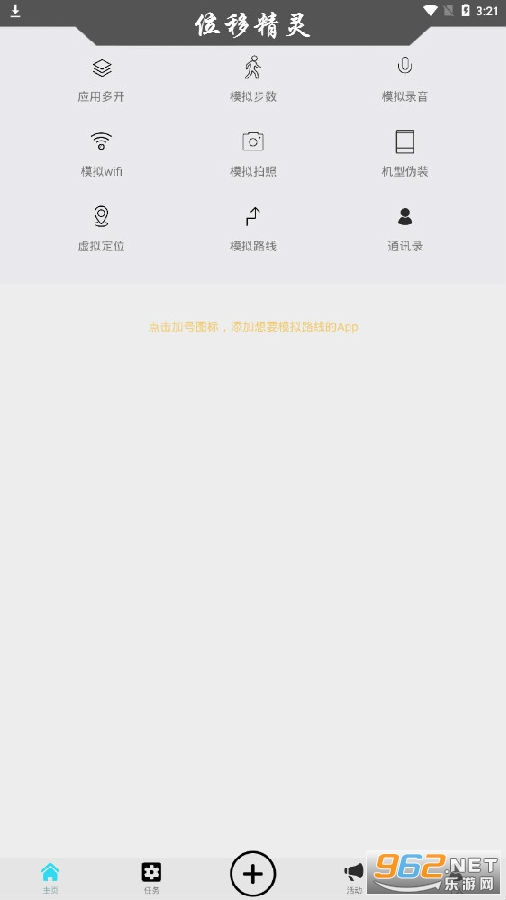Open 模拟wifi feature
Screen dimensions: 506x900
pyautogui.click(x=101, y=154)
